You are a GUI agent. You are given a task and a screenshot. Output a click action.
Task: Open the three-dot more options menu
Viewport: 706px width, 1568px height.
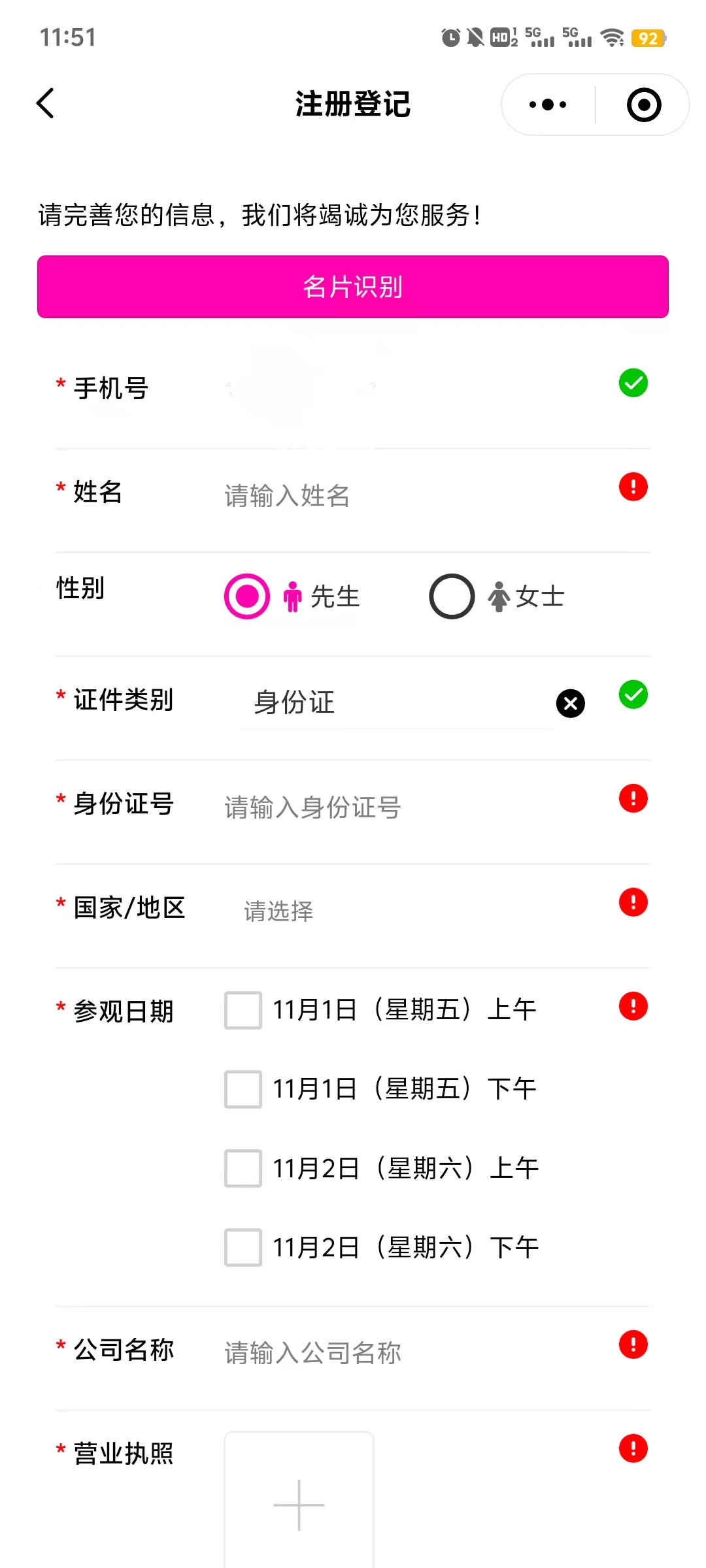tap(546, 104)
